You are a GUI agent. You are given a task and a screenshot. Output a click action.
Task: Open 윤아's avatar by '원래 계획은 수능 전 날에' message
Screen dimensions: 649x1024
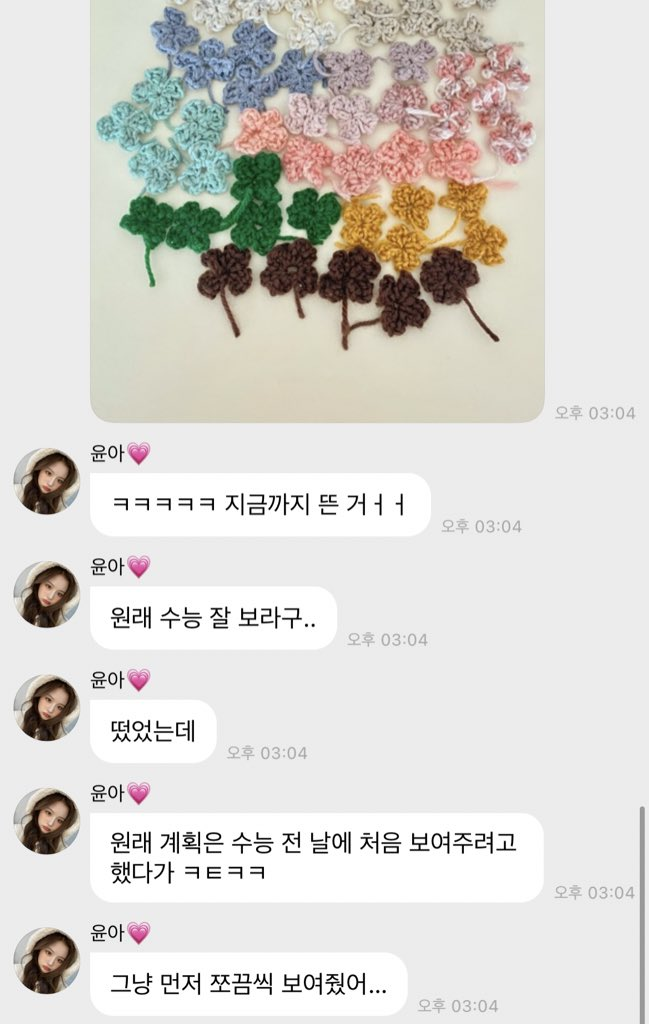point(46,821)
